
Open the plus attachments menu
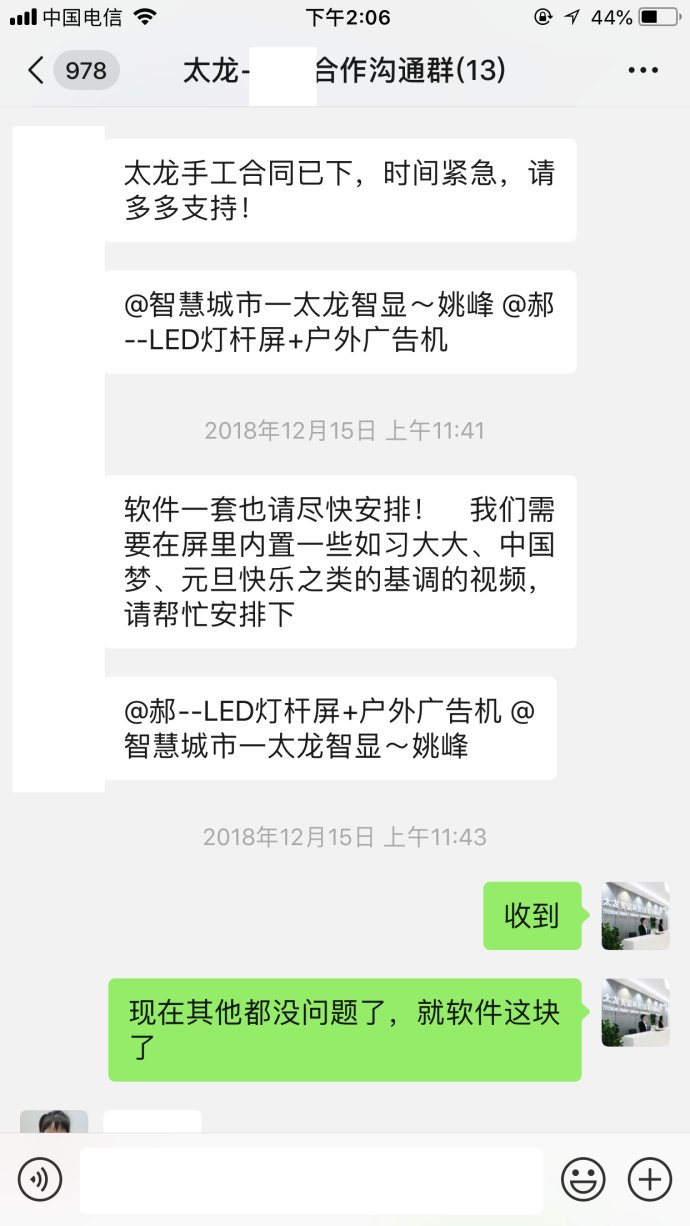[649, 1180]
